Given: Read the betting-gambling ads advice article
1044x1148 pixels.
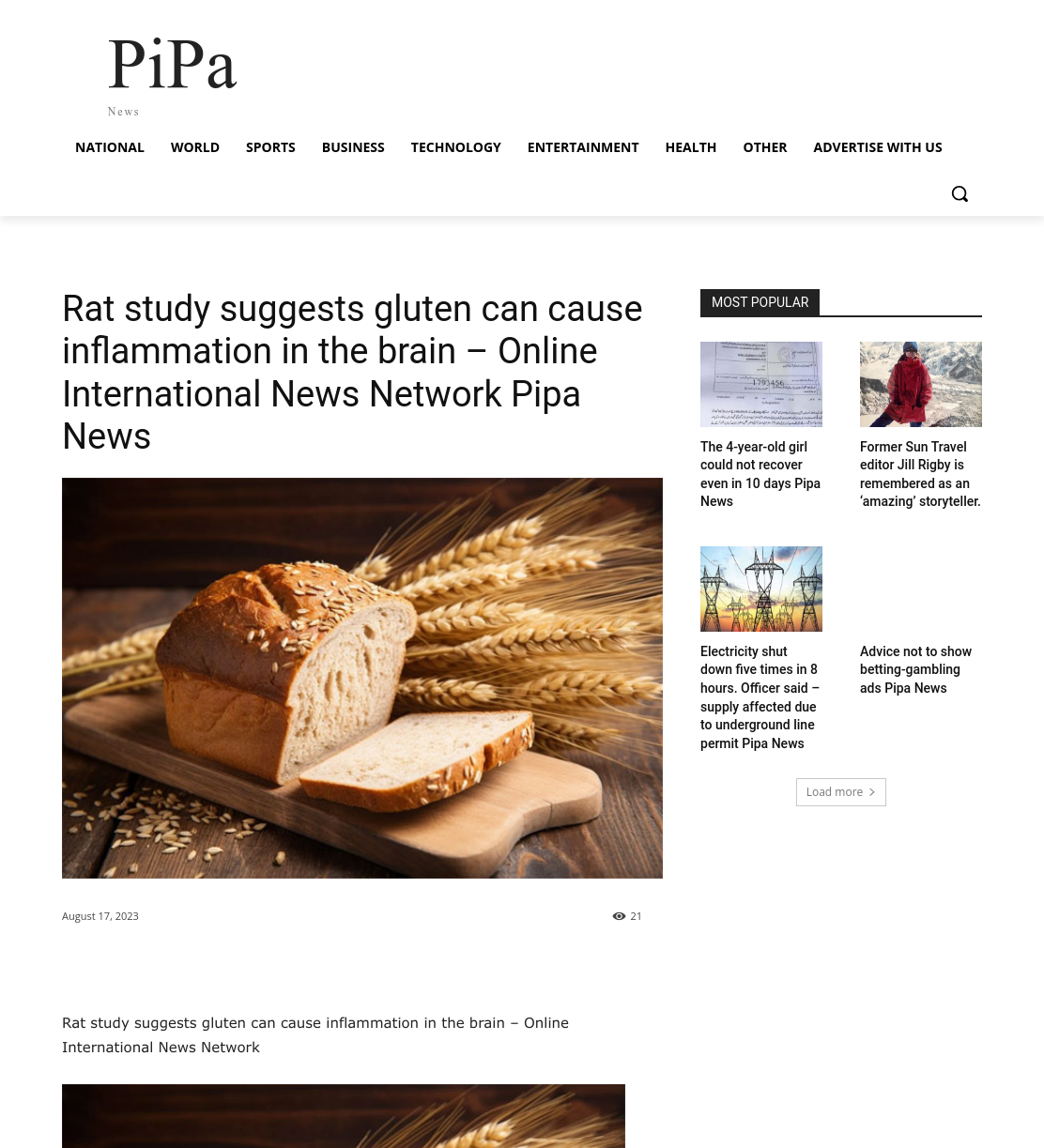Looking at the screenshot, I should (916, 669).
